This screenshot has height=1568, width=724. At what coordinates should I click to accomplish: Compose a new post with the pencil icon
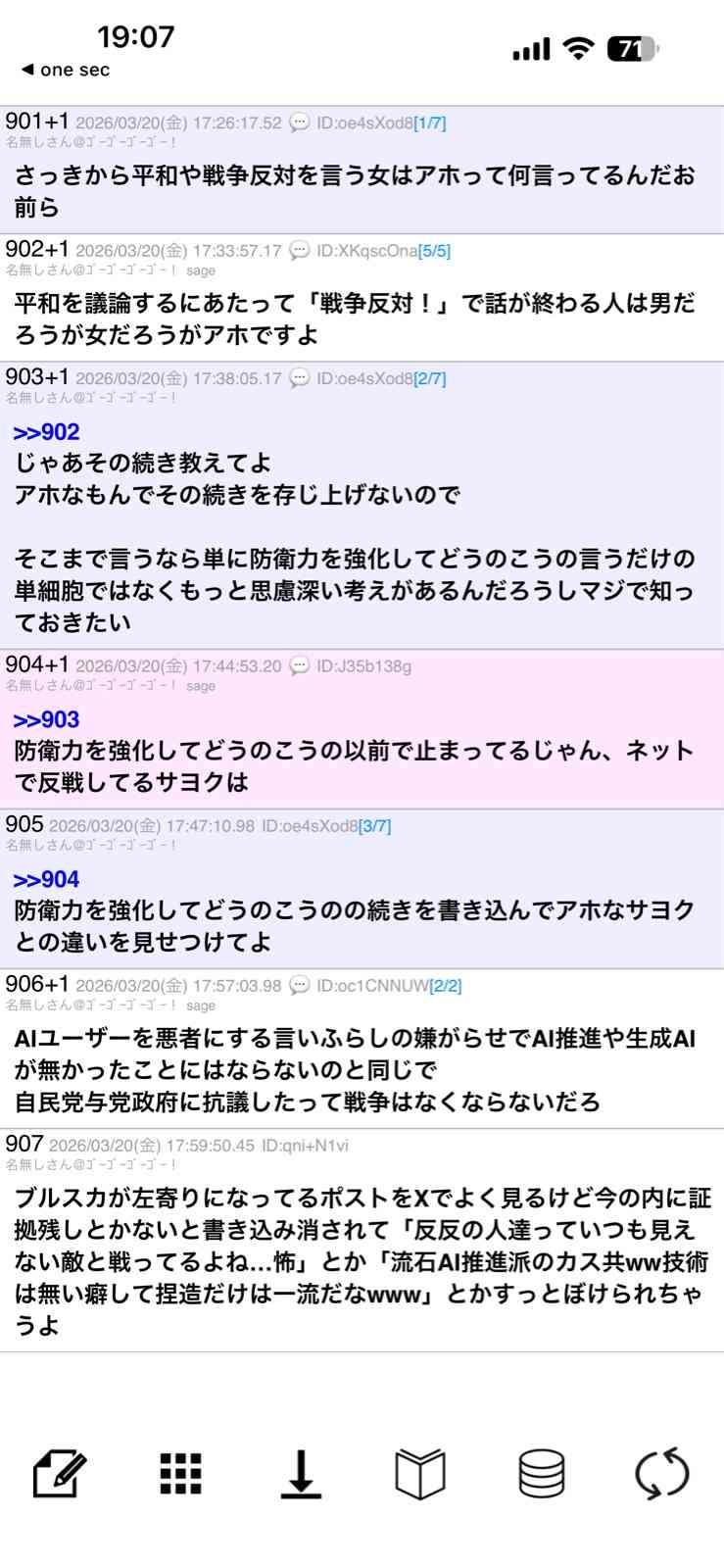pos(59,1473)
